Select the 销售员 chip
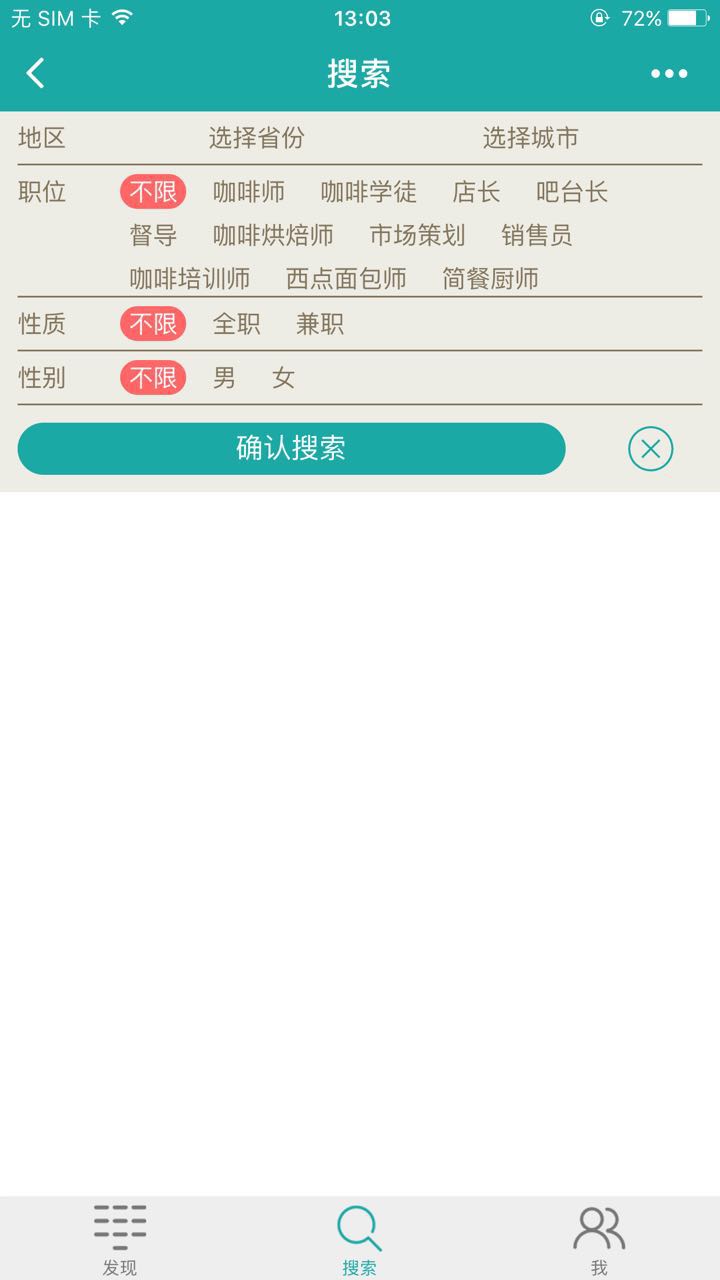Screen dimensions: 720x1280 pyautogui.click(x=537, y=236)
